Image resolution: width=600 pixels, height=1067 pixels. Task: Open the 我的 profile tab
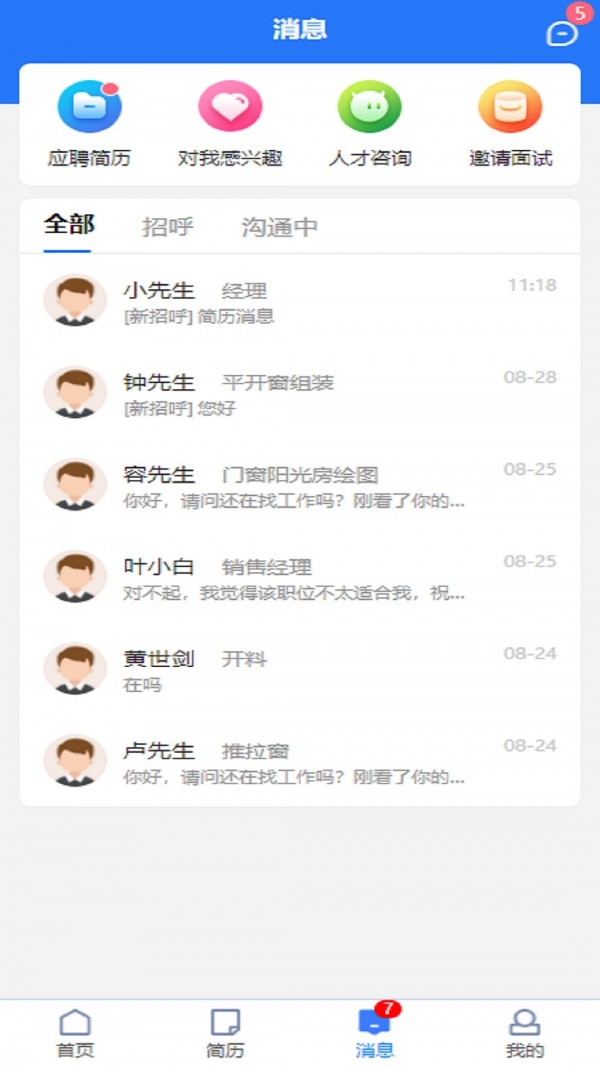[524, 1034]
